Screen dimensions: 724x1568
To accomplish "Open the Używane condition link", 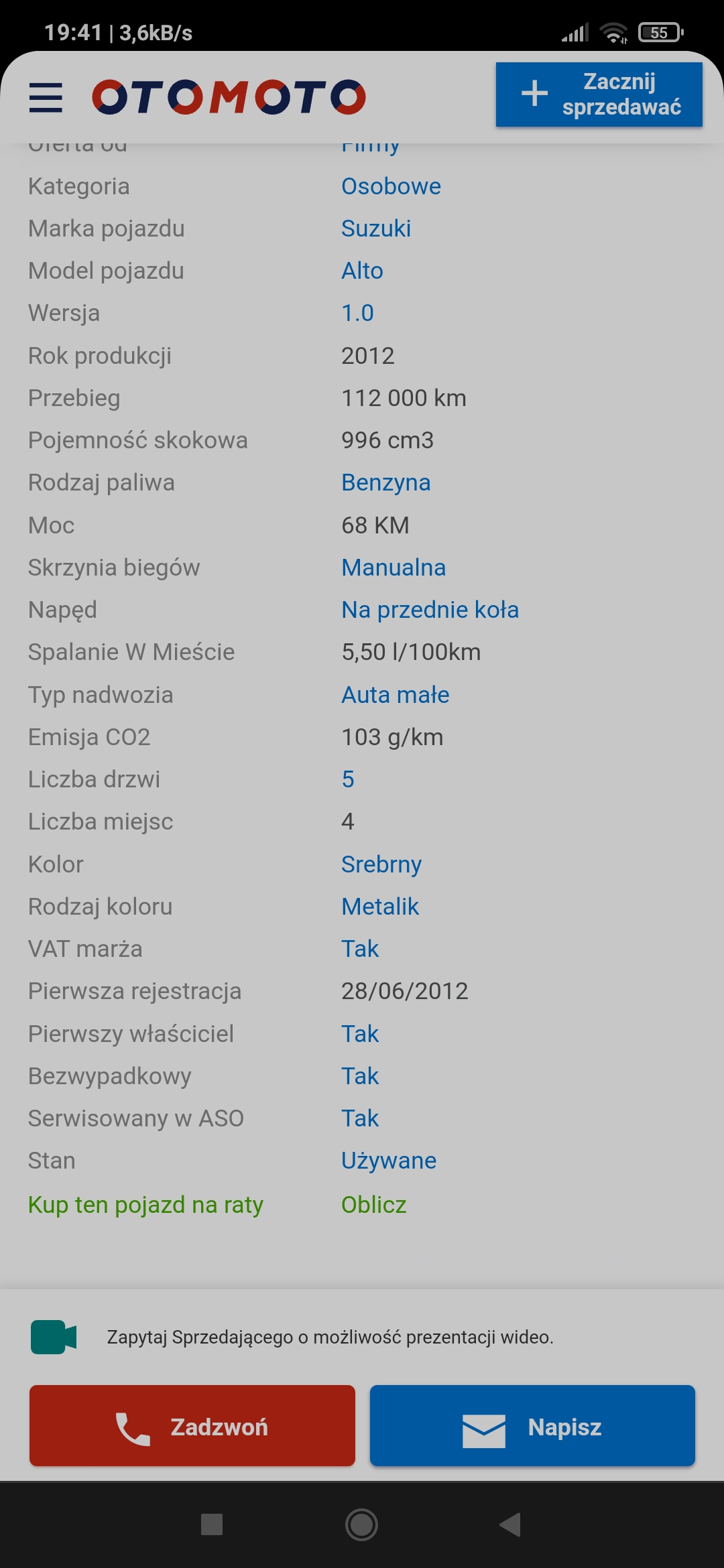I will pyautogui.click(x=387, y=1160).
